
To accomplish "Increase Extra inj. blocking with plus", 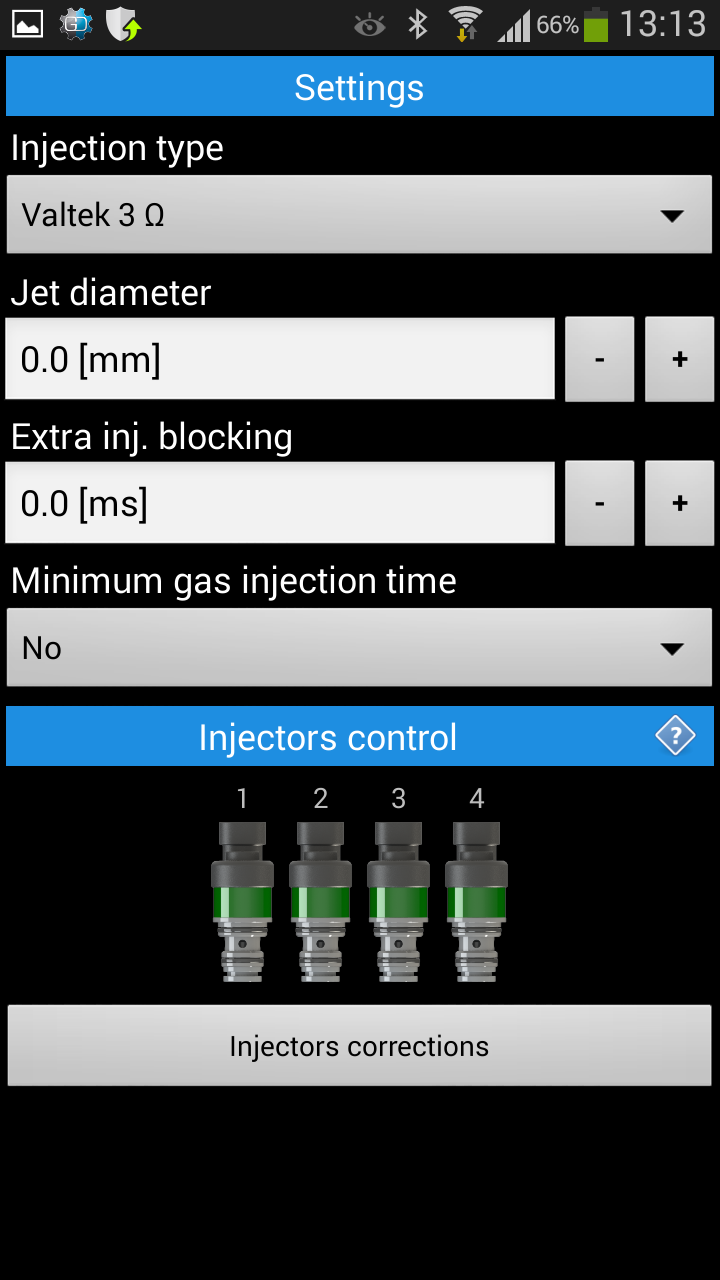I will click(x=680, y=503).
